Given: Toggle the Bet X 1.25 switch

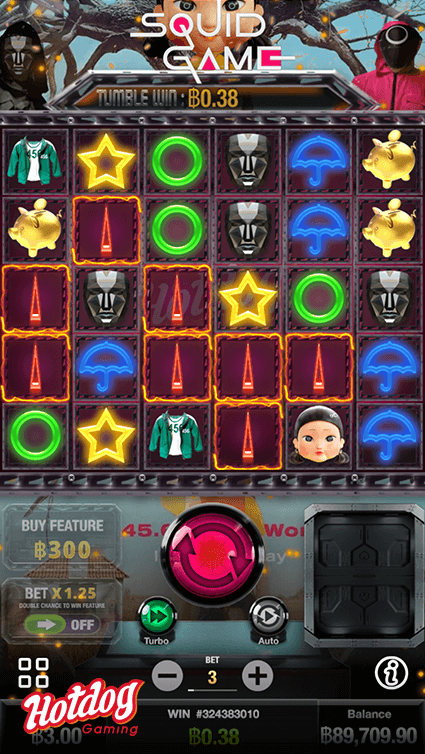Looking at the screenshot, I should click(x=62, y=625).
